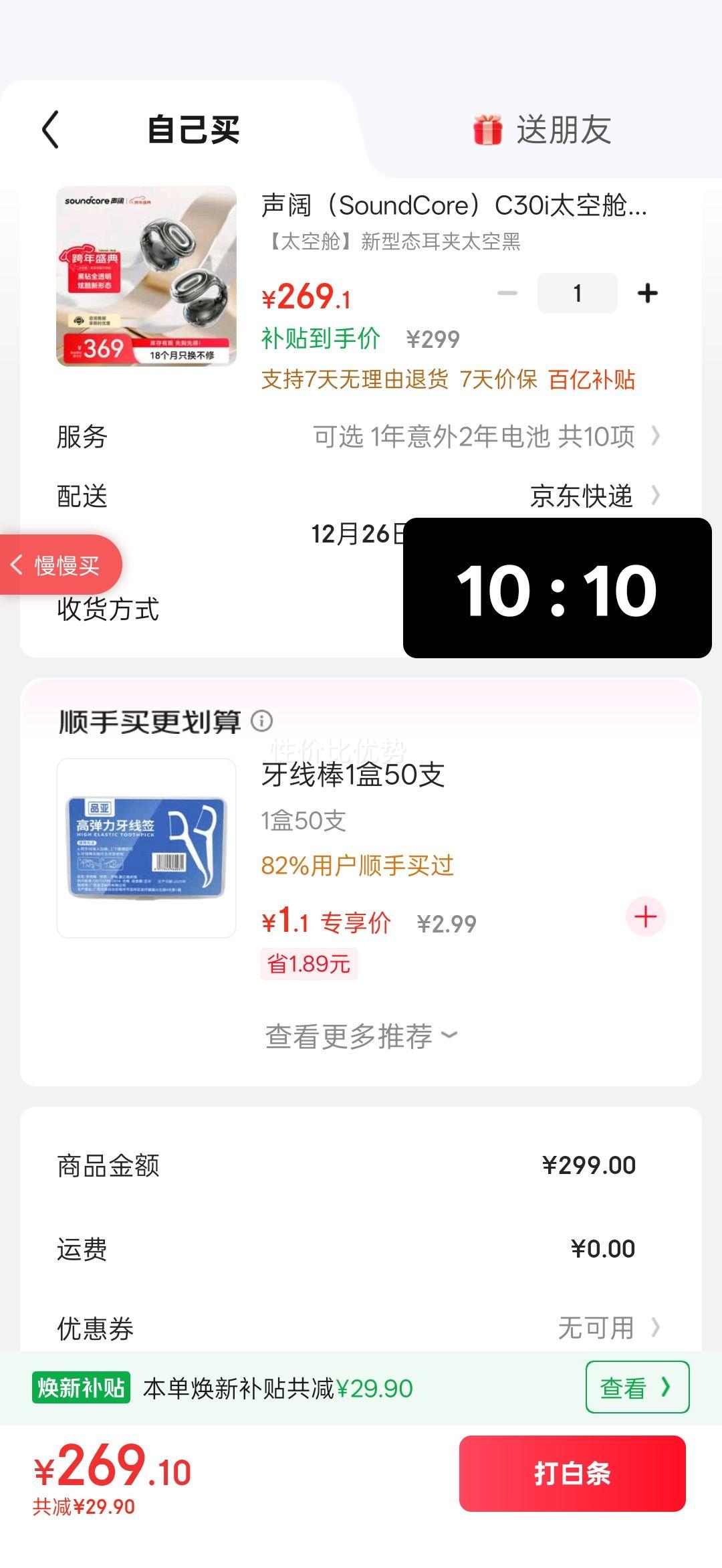Click the quantity field showing 1
The image size is (722, 1568).
point(576,292)
